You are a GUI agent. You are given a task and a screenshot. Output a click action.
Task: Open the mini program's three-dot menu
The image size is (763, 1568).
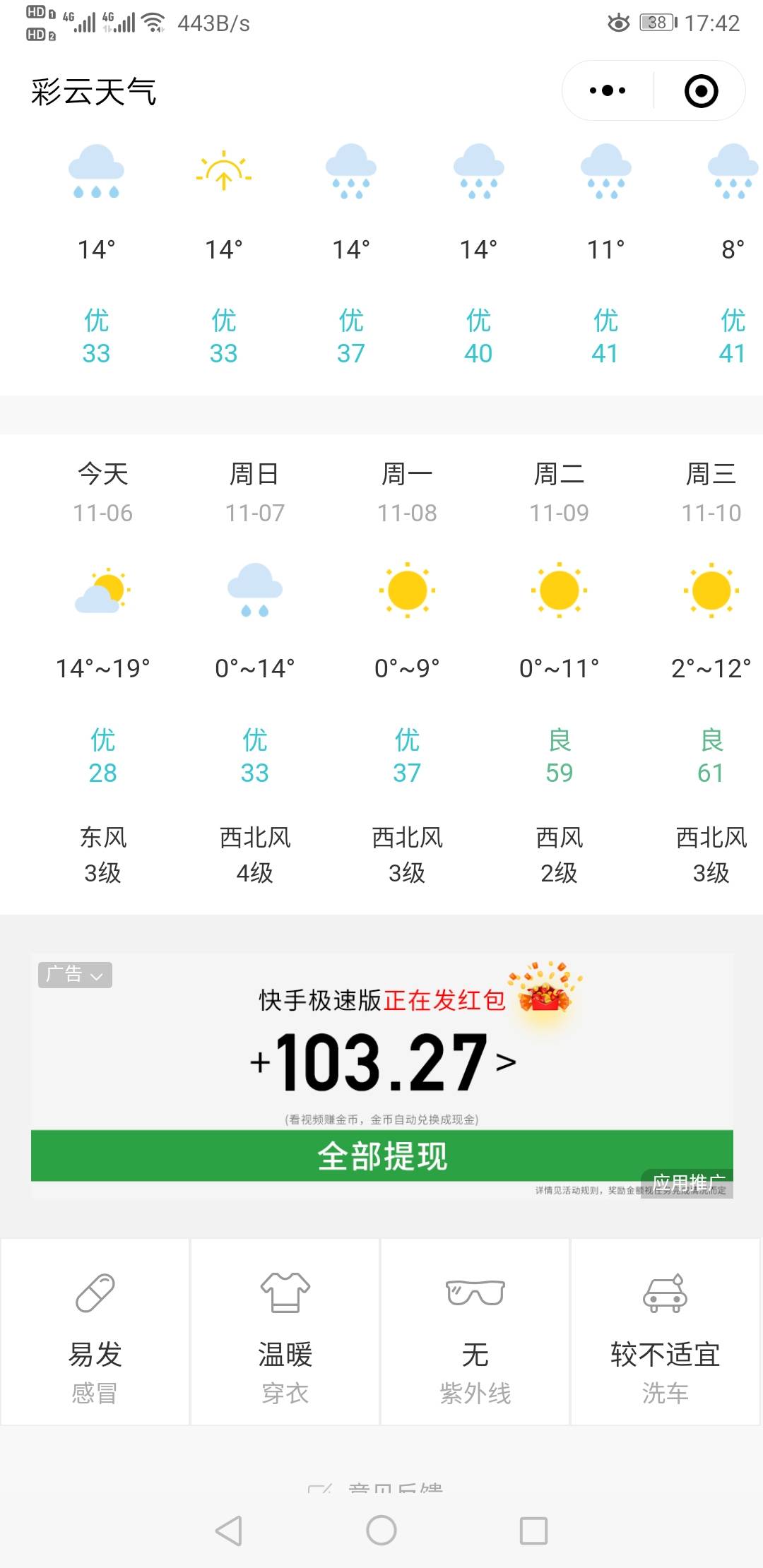click(x=608, y=90)
